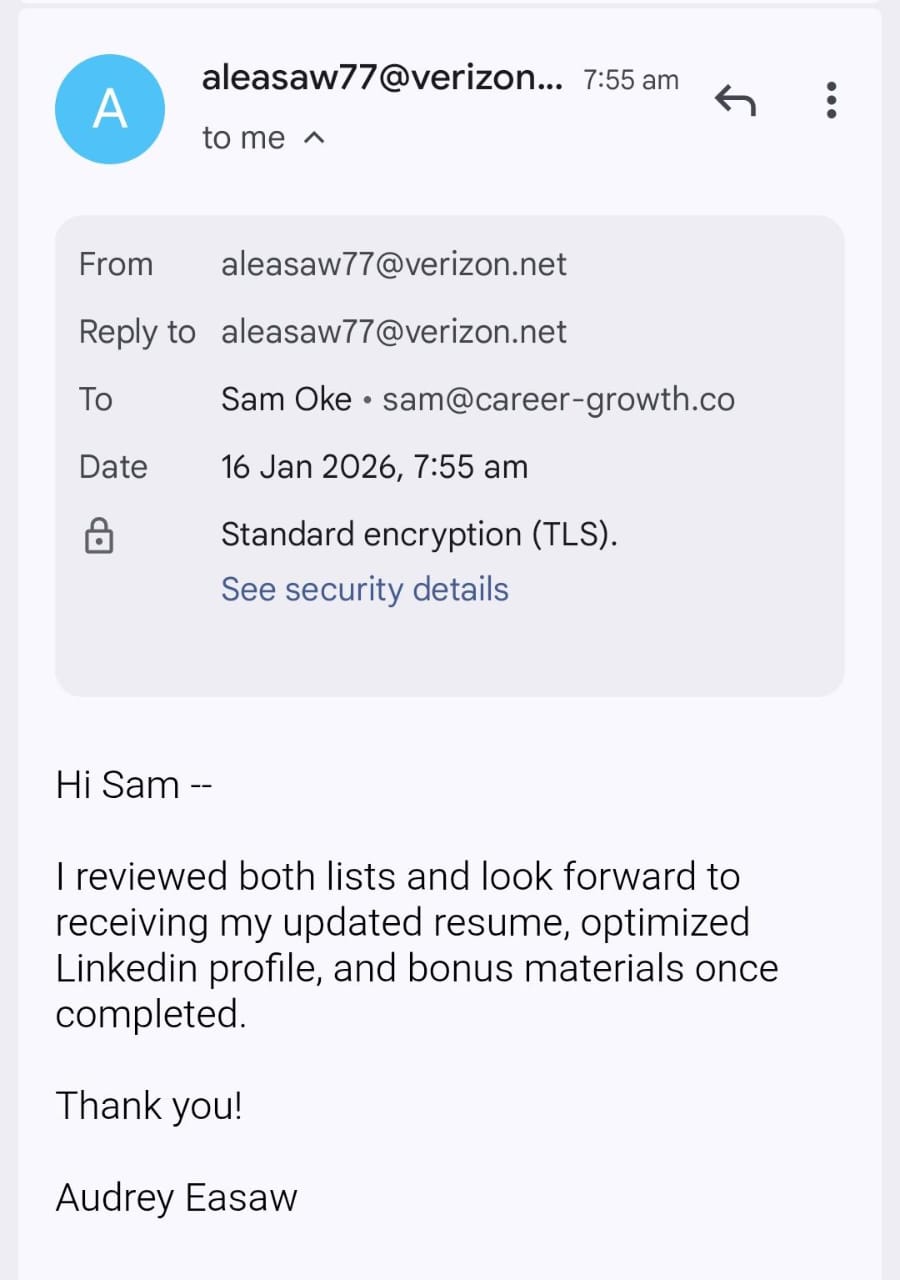The image size is (900, 1280).
Task: Collapse the recipient details next to 'to me'
Action: [x=314, y=138]
